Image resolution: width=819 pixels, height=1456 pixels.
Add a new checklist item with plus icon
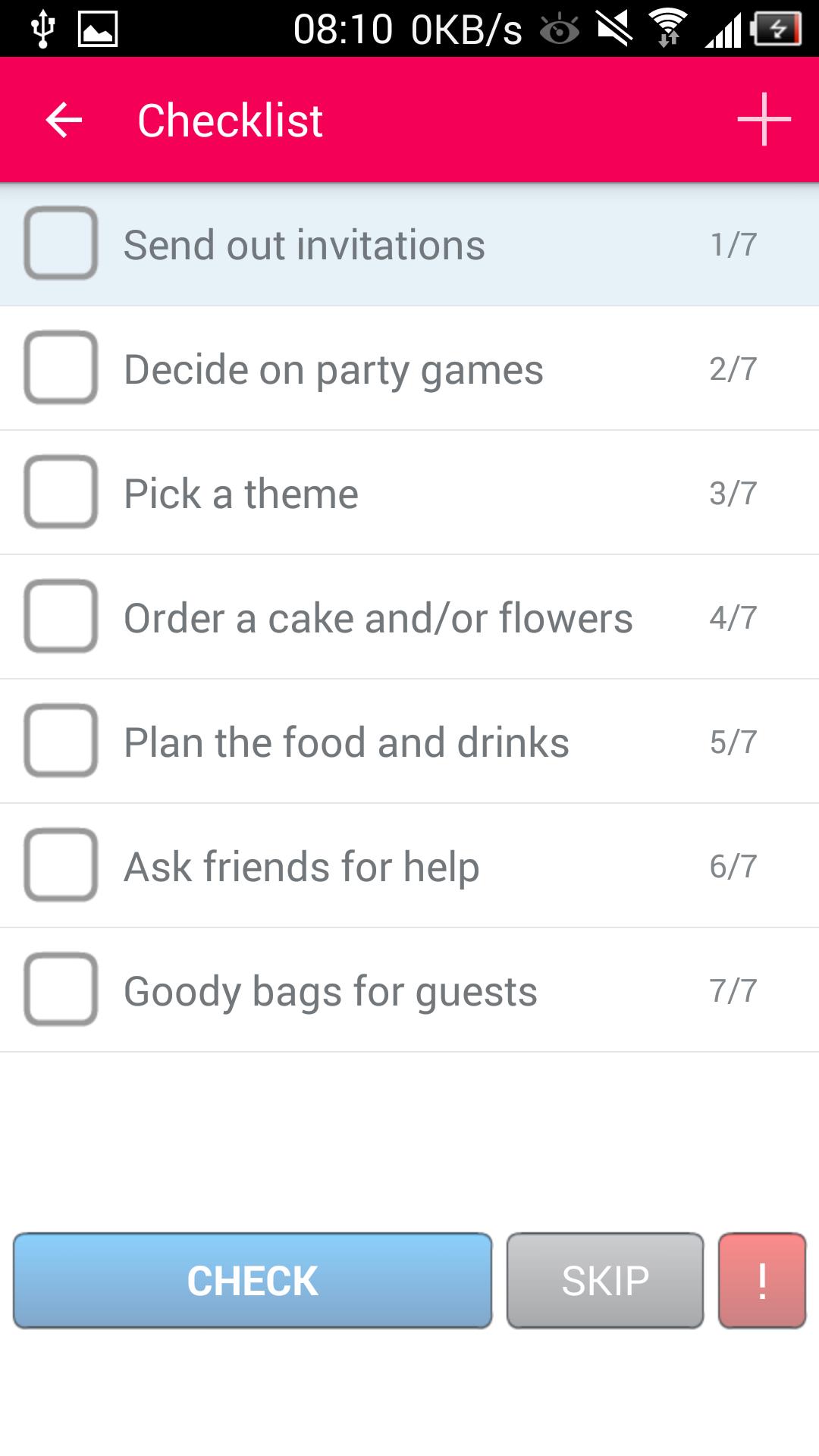click(x=762, y=119)
